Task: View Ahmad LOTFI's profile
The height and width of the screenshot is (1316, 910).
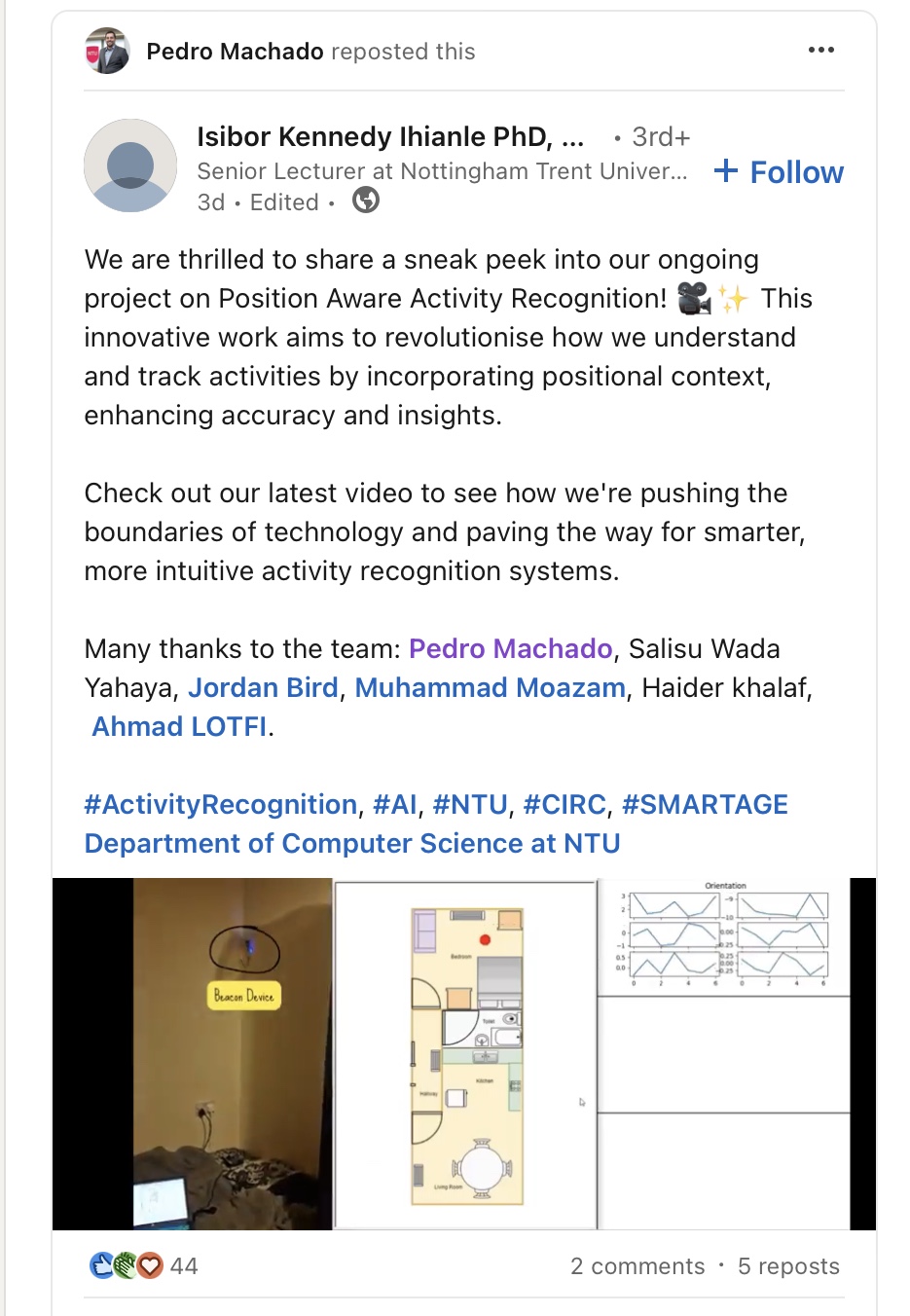Action: (179, 727)
